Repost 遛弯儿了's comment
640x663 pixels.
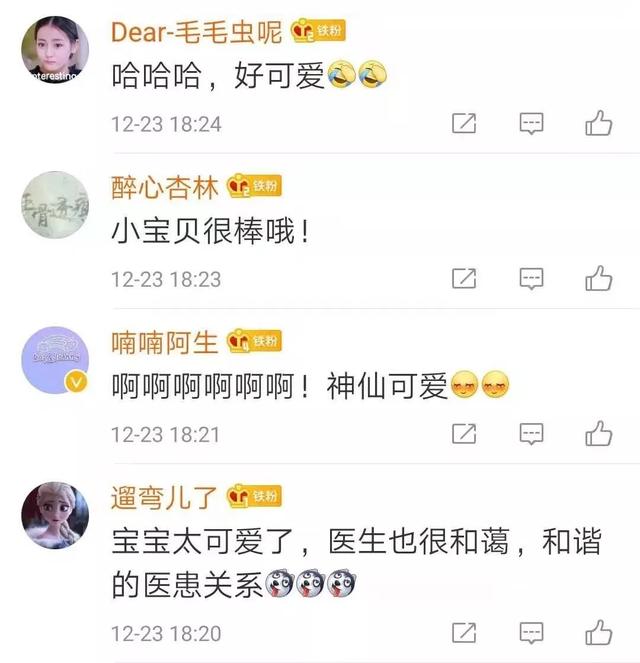[464, 633]
